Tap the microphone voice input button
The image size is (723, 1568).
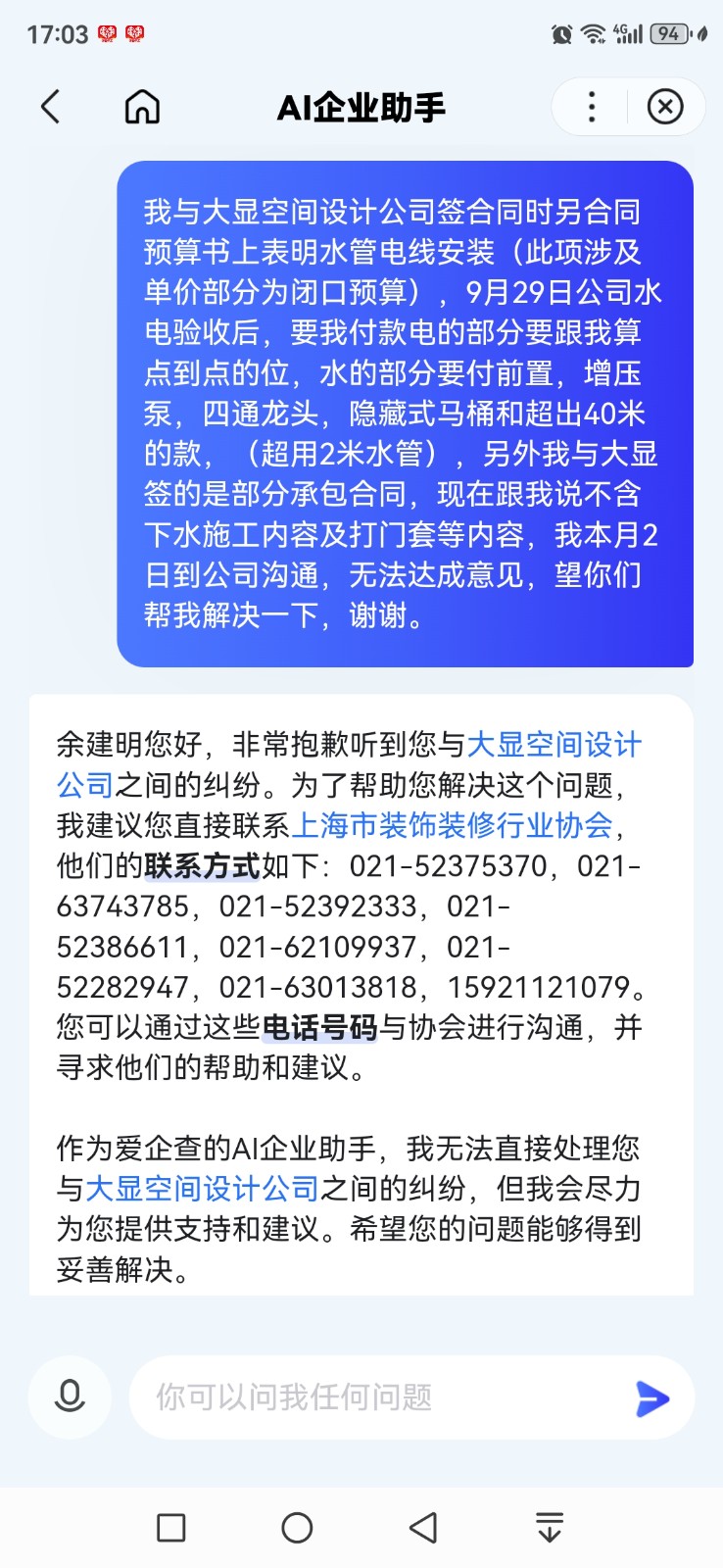point(70,1396)
